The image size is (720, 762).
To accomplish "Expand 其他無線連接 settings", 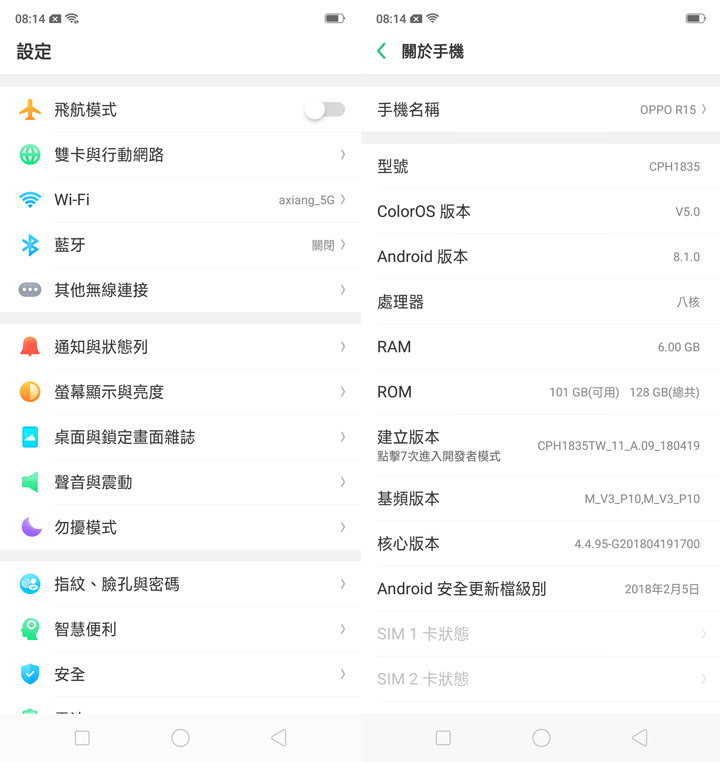I will pos(180,290).
